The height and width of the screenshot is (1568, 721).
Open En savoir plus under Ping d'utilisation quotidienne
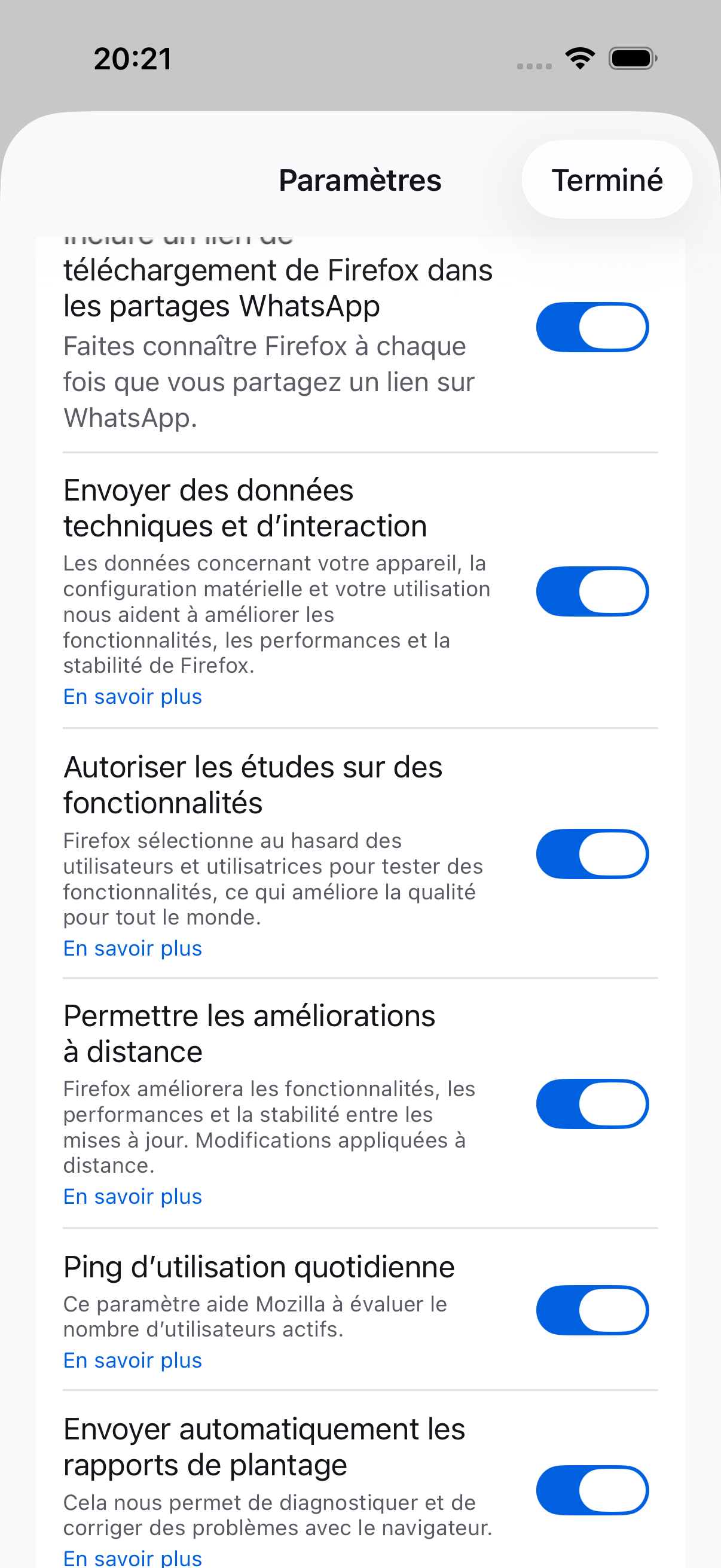click(133, 1360)
